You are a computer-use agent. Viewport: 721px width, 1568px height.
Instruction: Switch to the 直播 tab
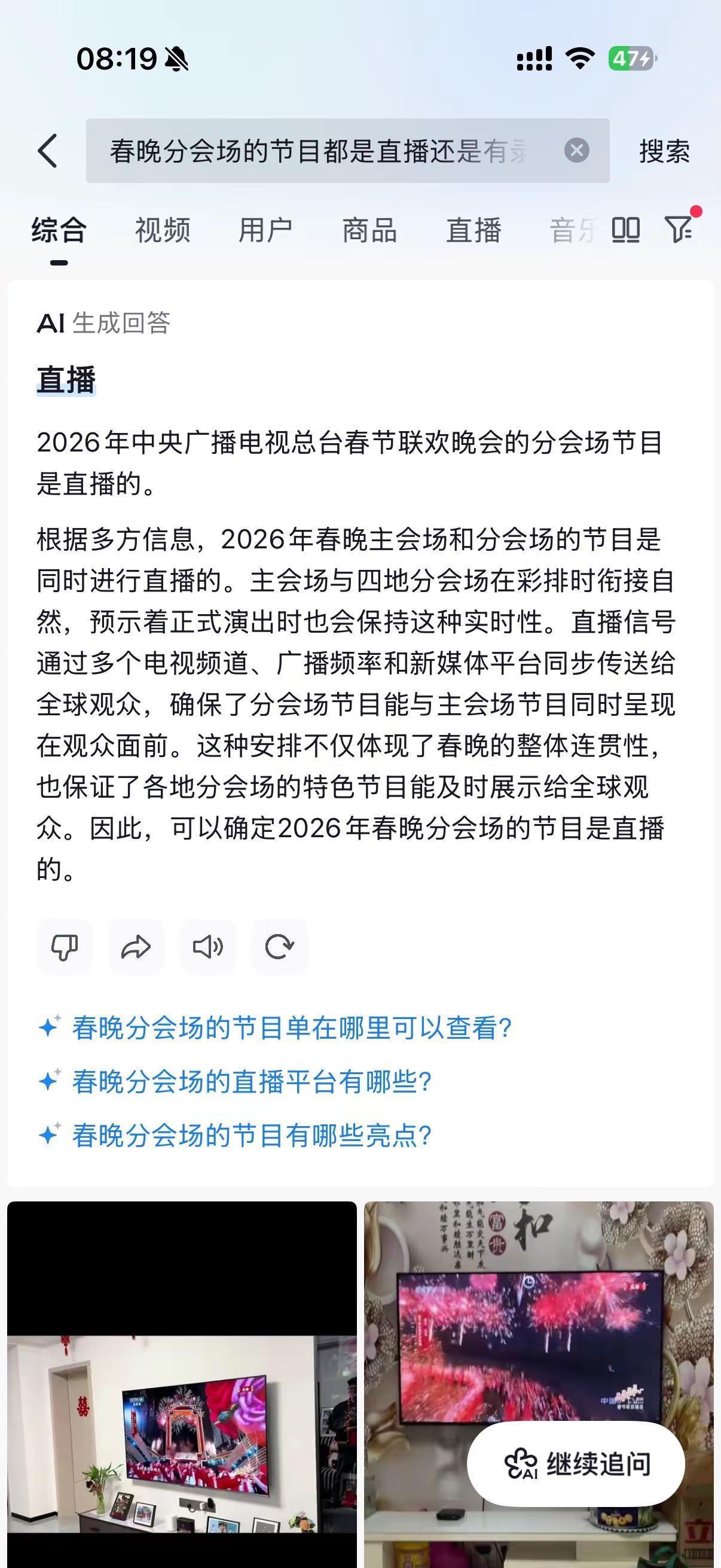click(x=473, y=230)
